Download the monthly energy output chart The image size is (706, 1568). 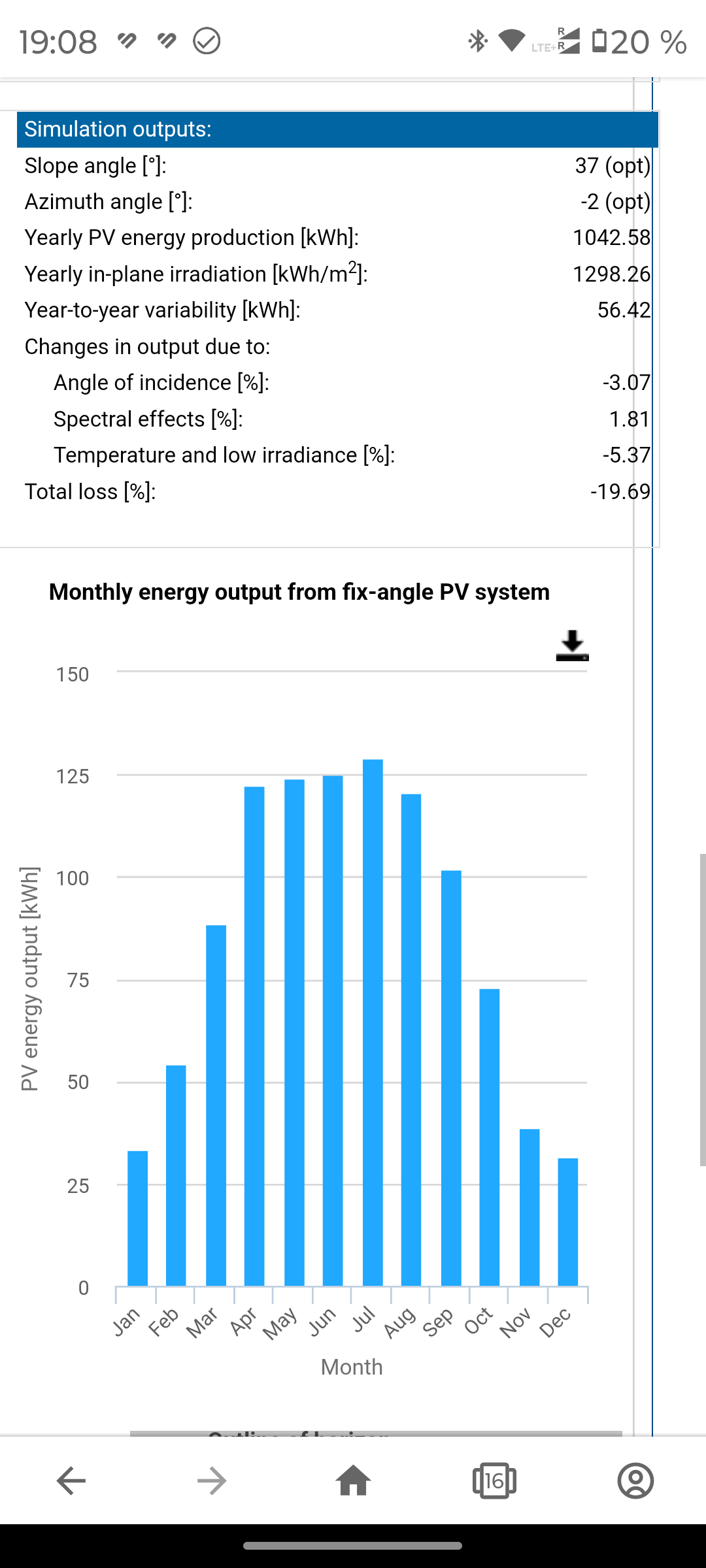point(572,645)
